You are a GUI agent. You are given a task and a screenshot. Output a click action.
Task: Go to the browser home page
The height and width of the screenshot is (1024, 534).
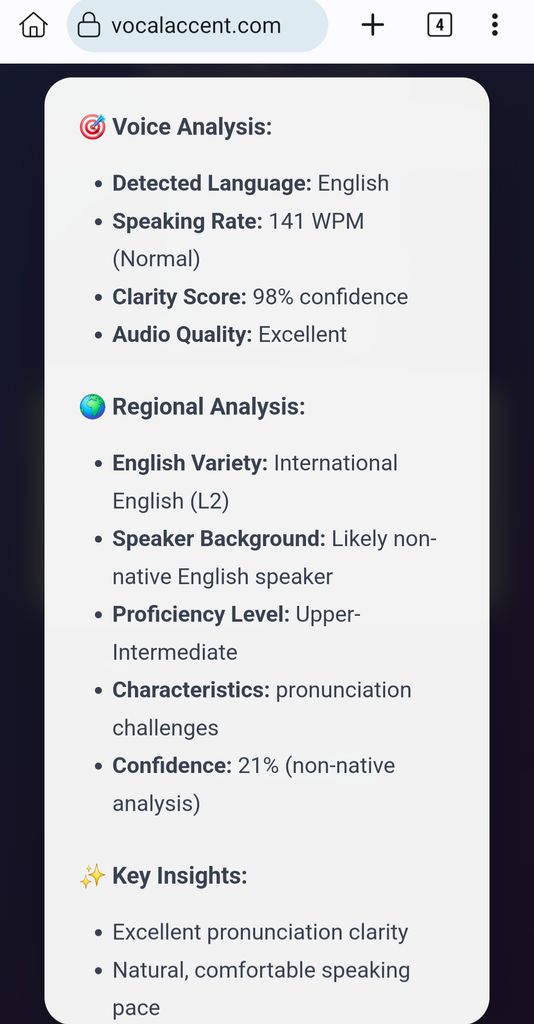(33, 25)
